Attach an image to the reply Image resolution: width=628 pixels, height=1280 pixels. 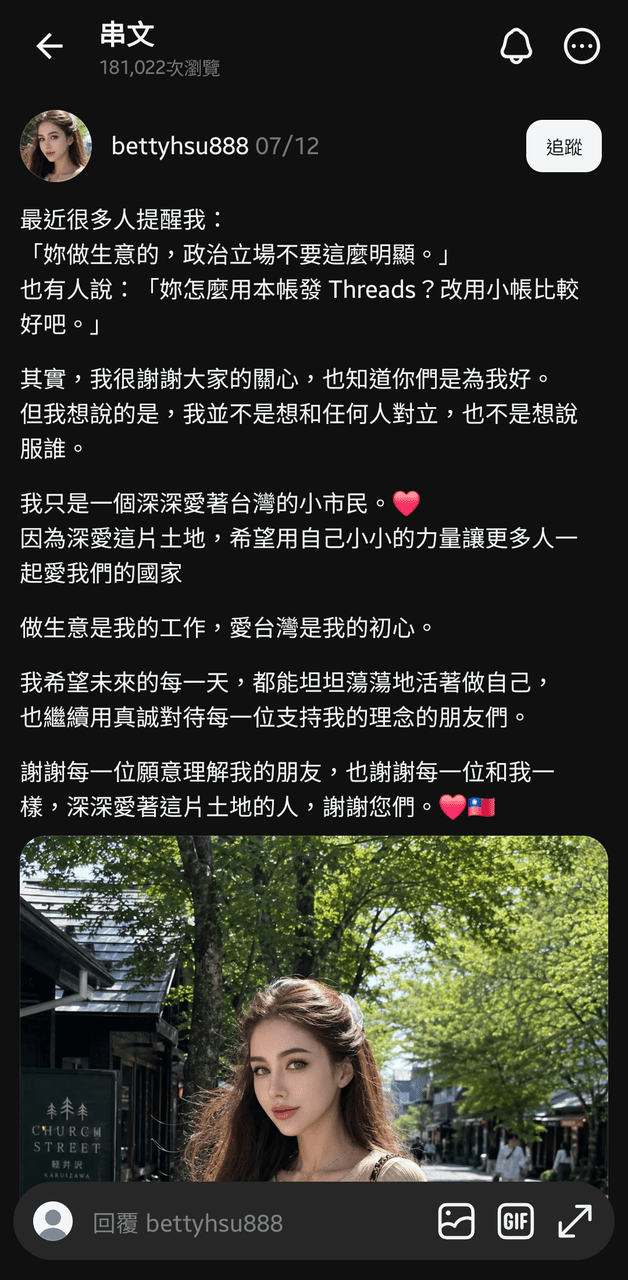click(x=457, y=1221)
